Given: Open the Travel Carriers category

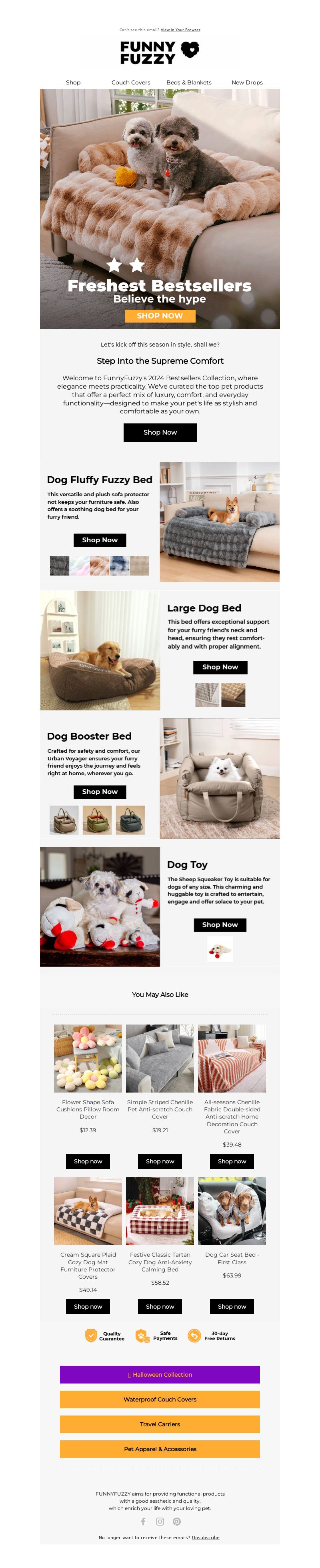Looking at the screenshot, I should pyautogui.click(x=159, y=1424).
